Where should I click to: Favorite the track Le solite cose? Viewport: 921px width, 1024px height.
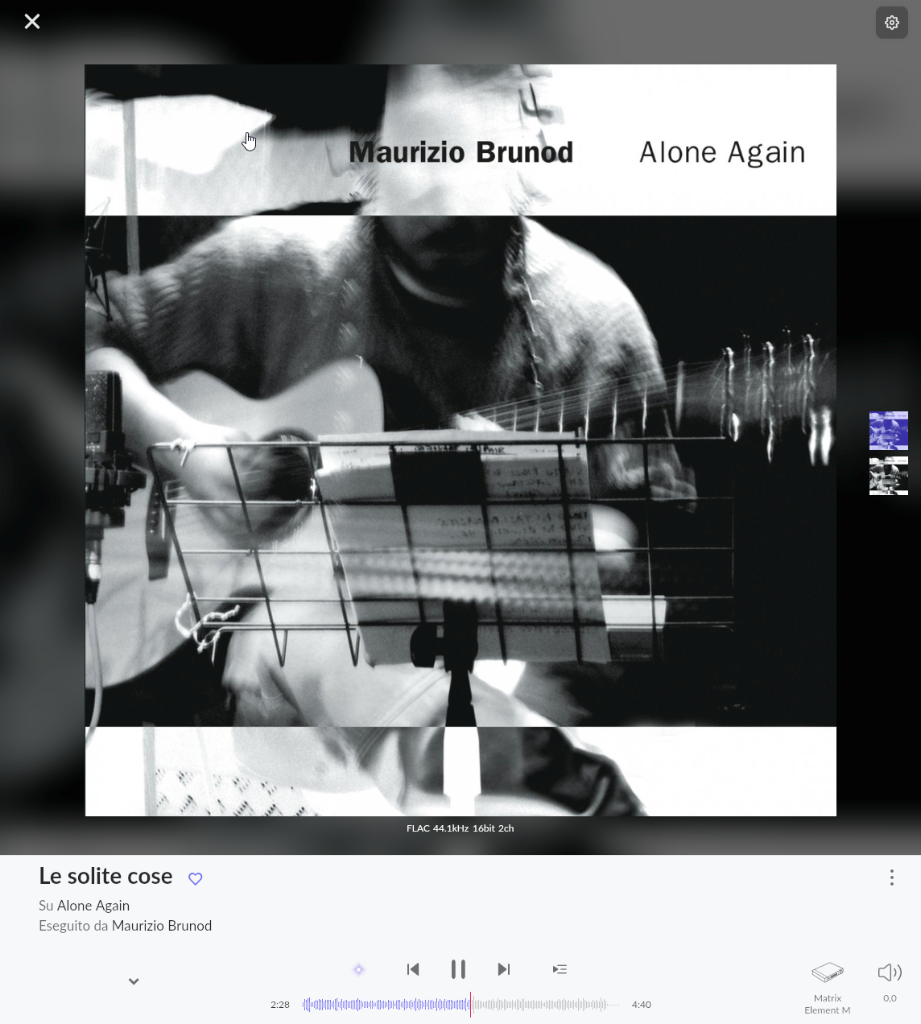point(196,879)
